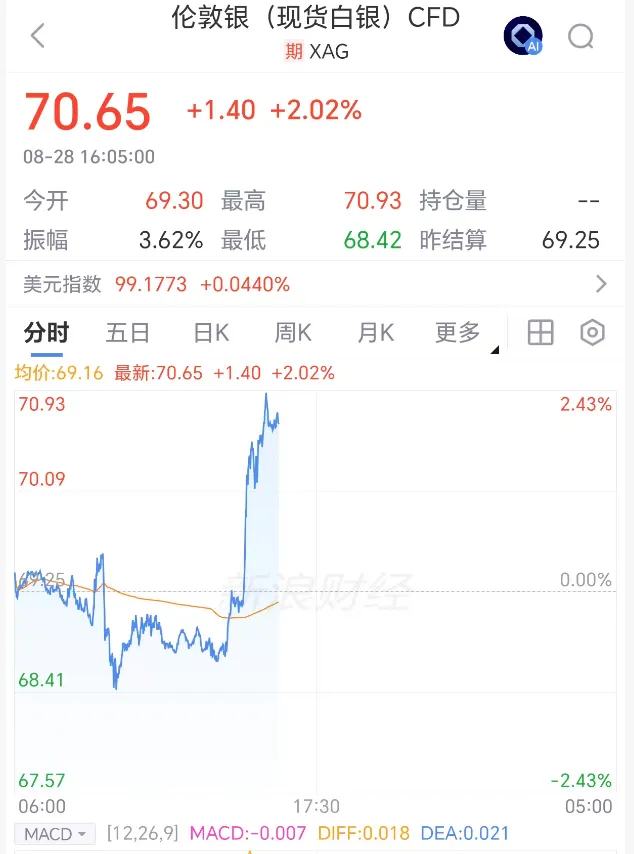Open the MACD indicator dropdown
Screen dimensions: 634x854
click(55, 834)
